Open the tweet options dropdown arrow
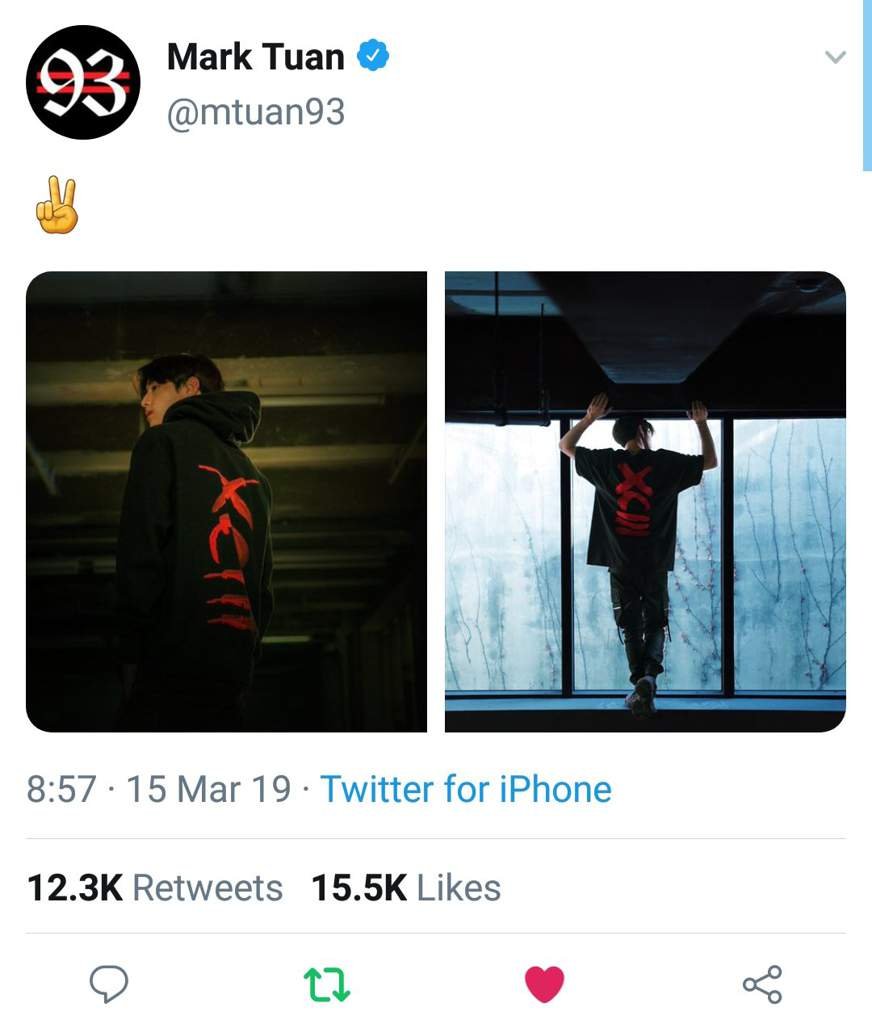Image resolution: width=872 pixels, height=1024 pixels. pyautogui.click(x=835, y=58)
